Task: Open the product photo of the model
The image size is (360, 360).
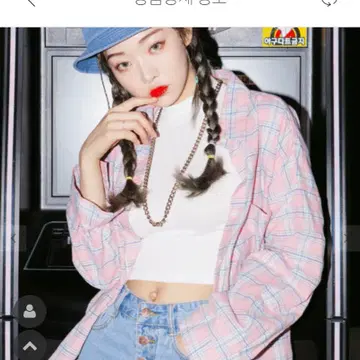Action: coord(180,194)
